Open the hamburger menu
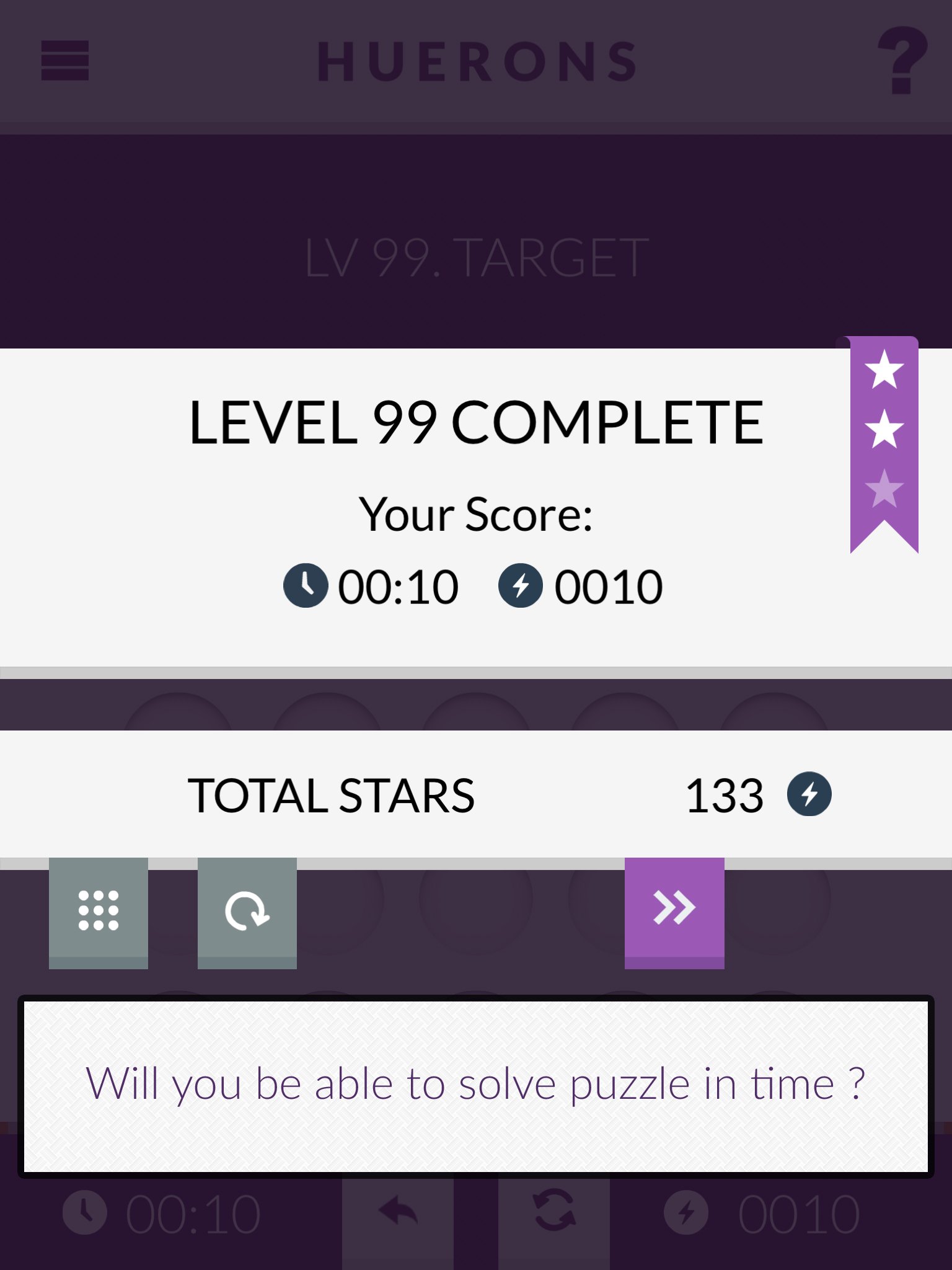 click(x=64, y=61)
